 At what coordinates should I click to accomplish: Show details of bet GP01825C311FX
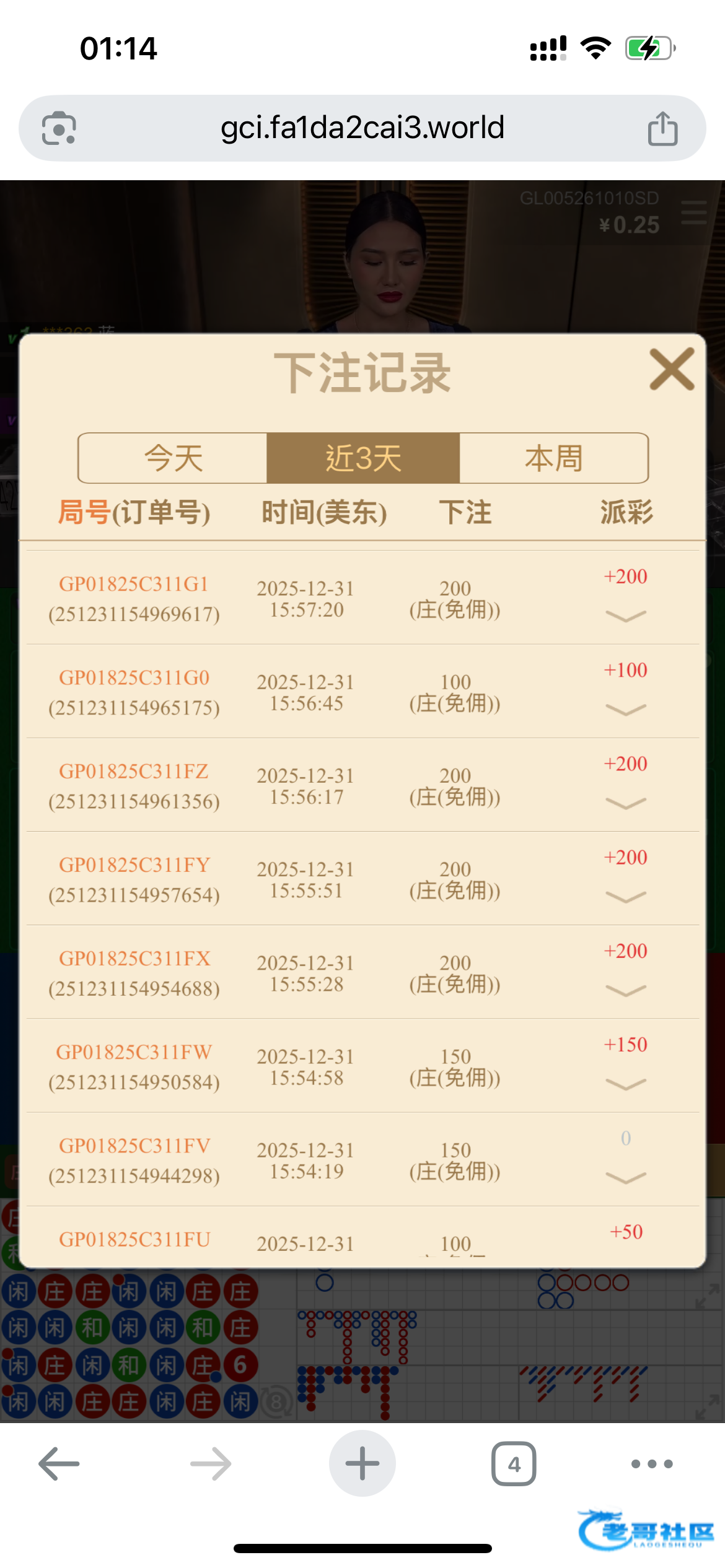coord(625,990)
